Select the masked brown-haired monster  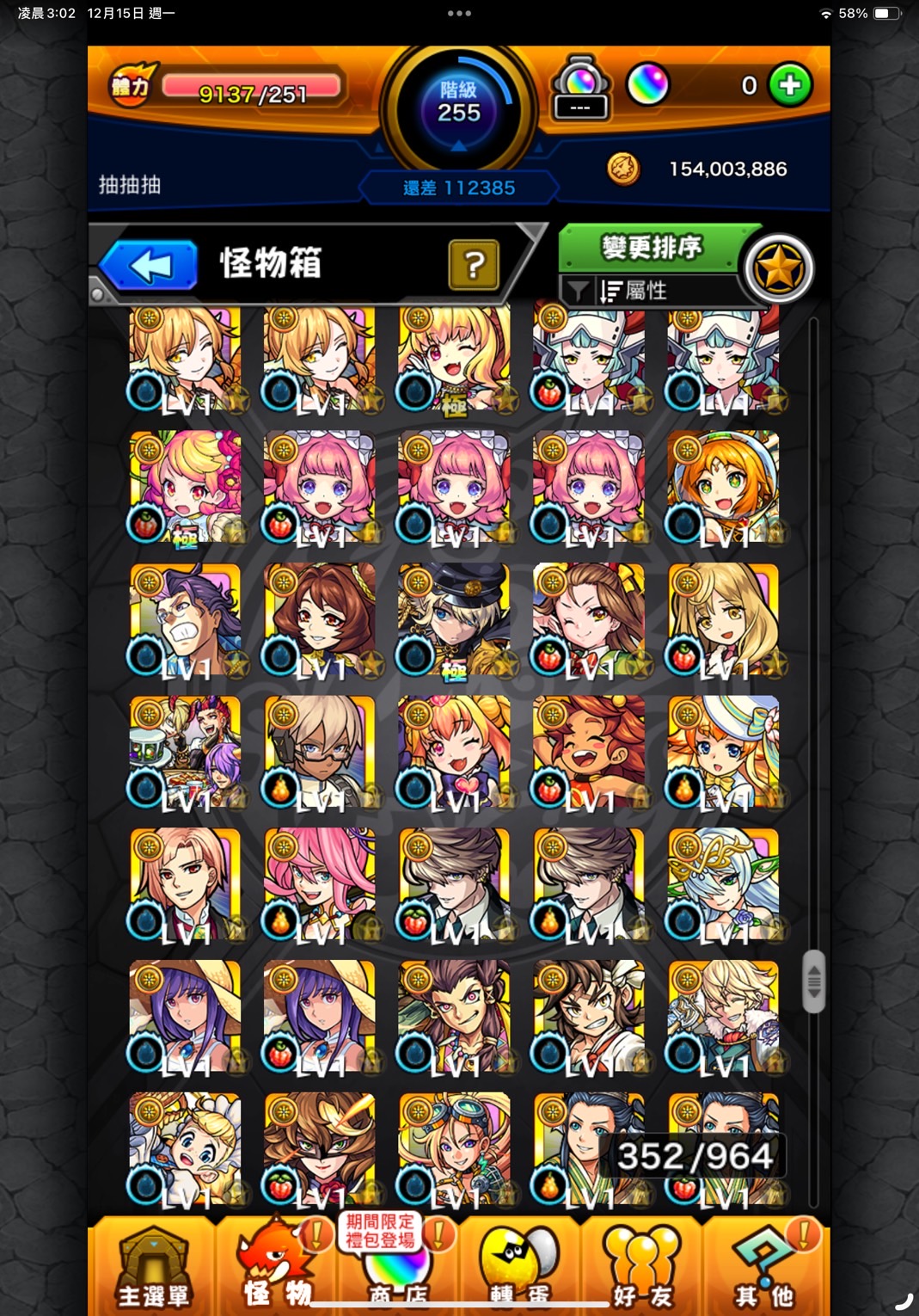(x=319, y=1147)
